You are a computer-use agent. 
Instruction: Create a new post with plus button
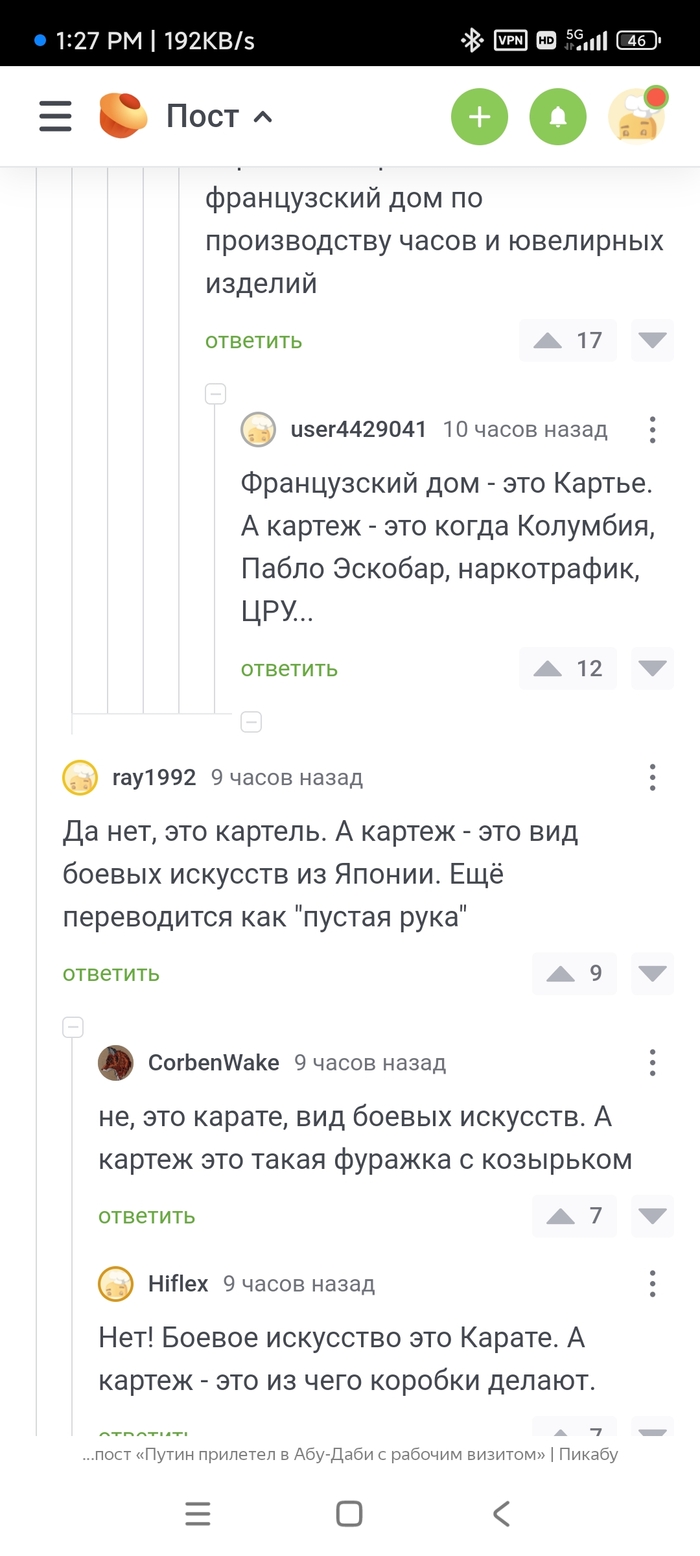coord(479,117)
